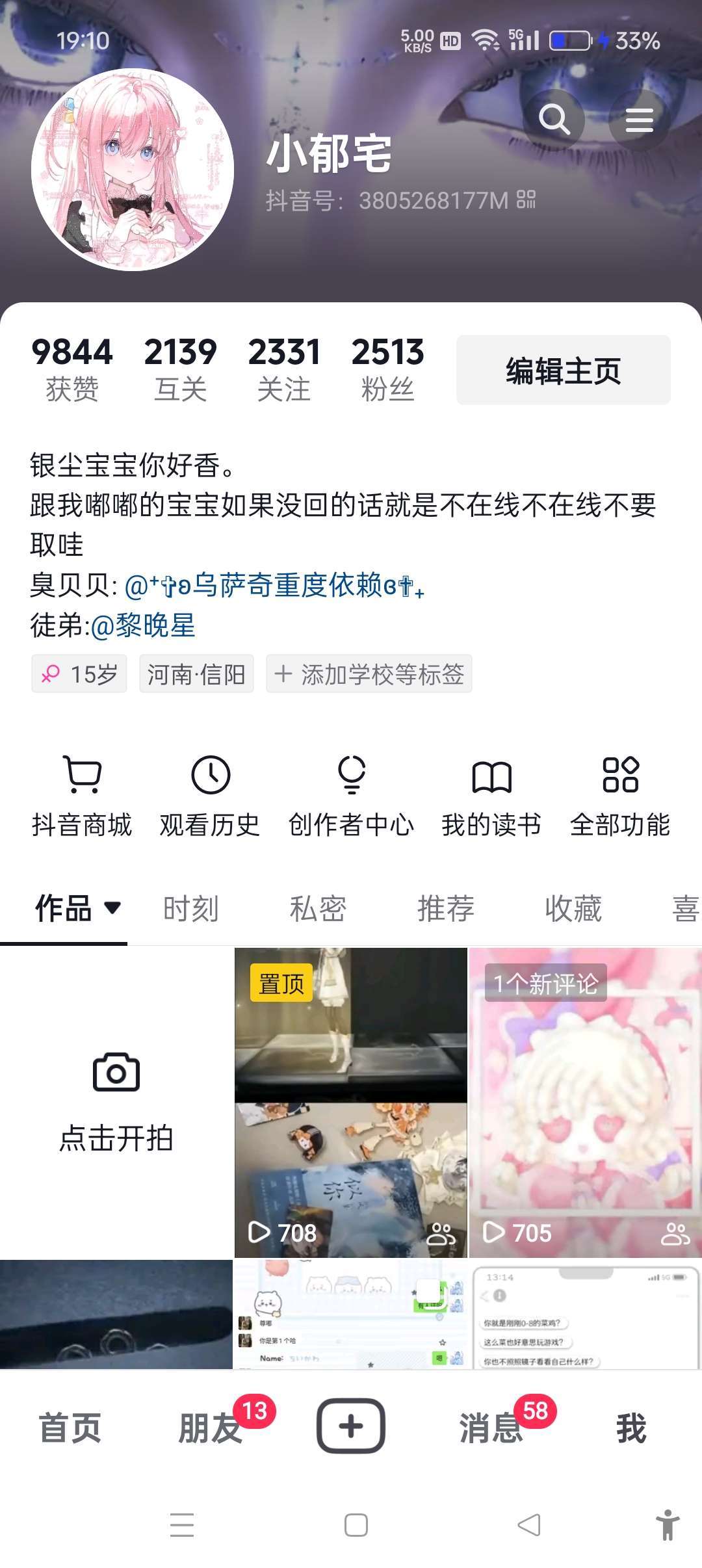Switch to the 私密 tab

tap(318, 908)
